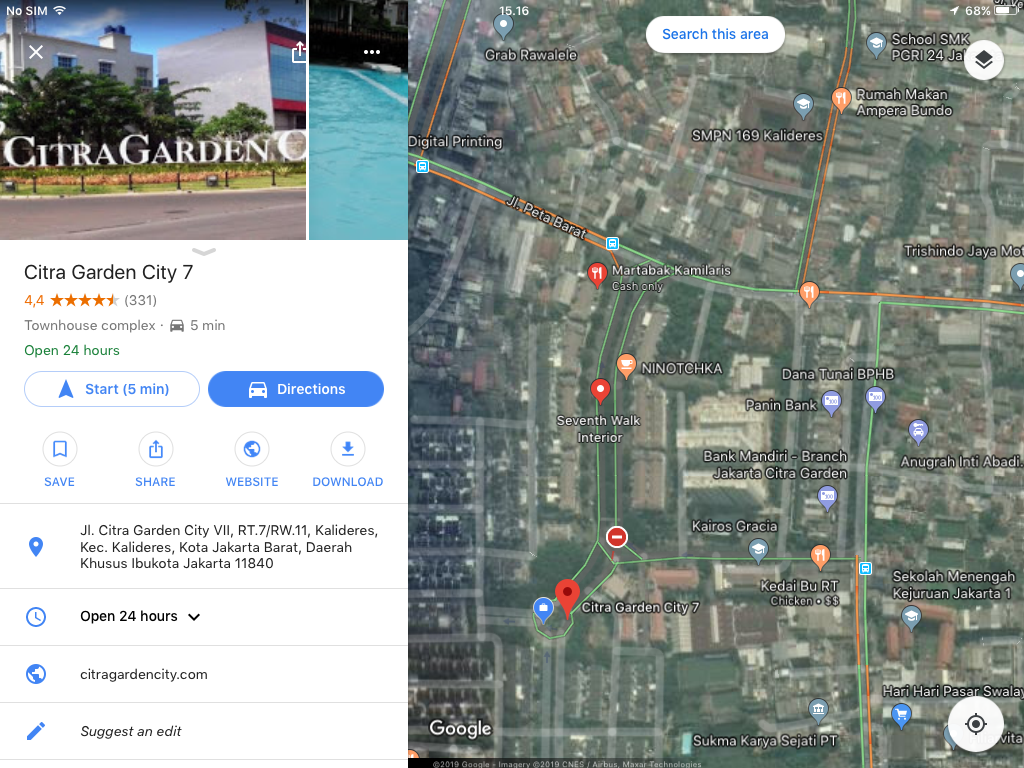Collapse the panel with the handle chevron

pos(204,251)
